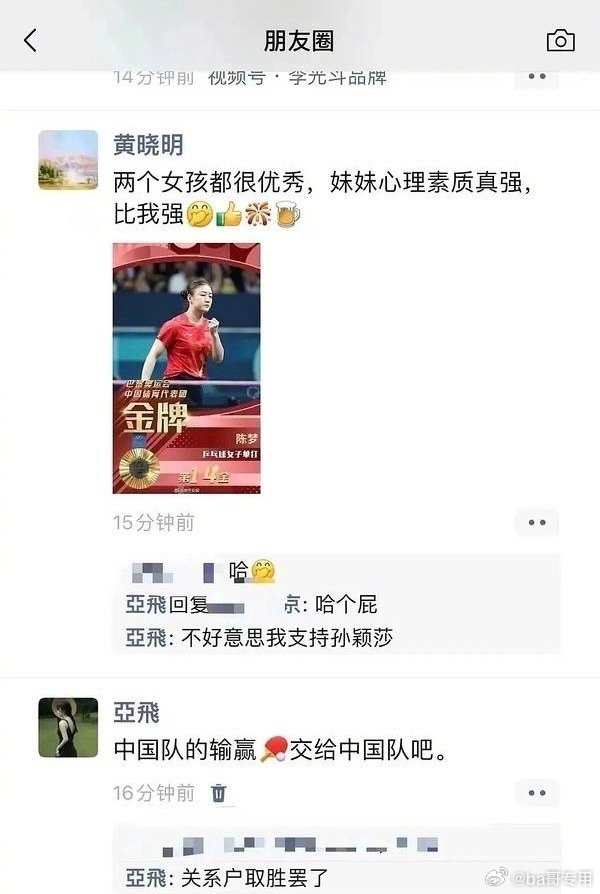Go back from the 朋友圈 screen
Screen dimensions: 600x894
point(30,40)
